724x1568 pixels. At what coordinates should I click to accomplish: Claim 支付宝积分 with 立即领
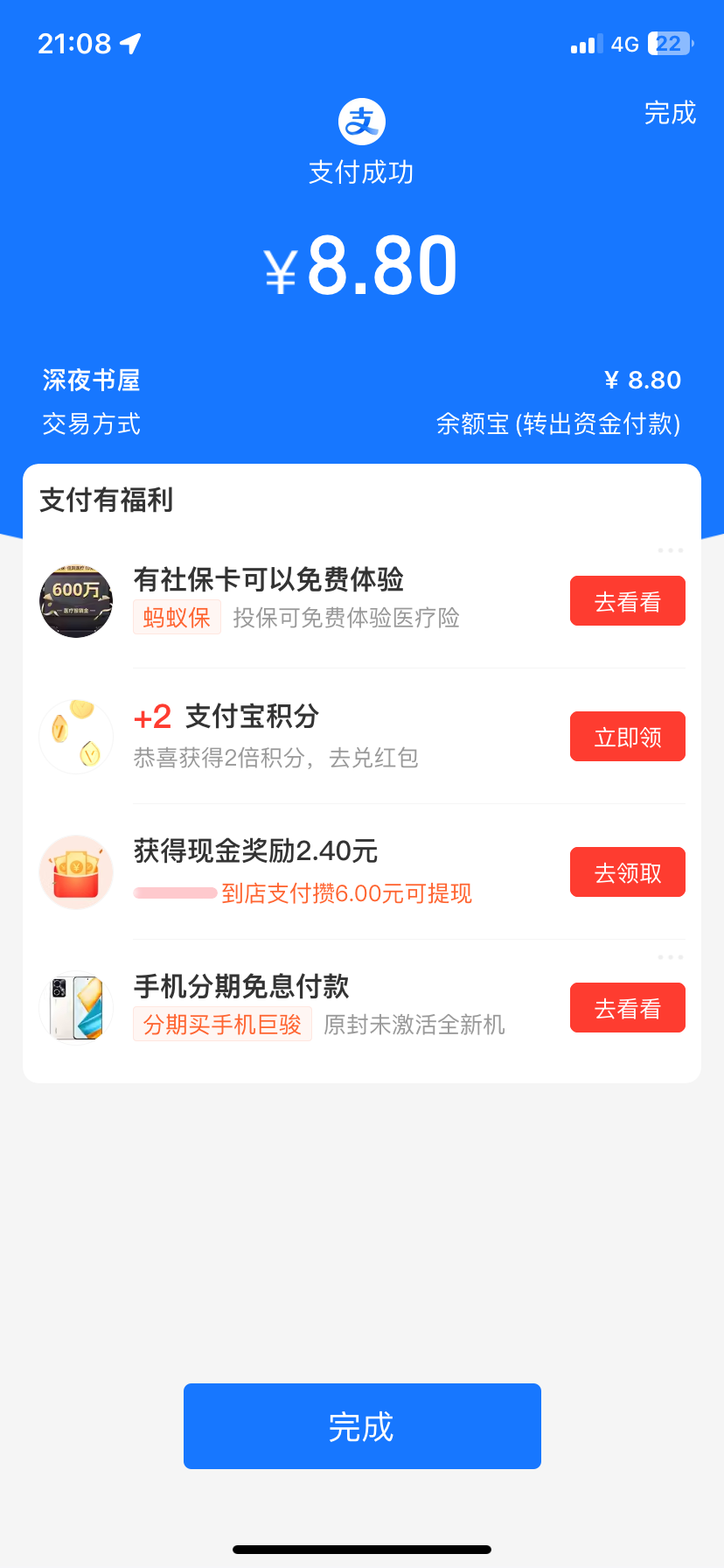(x=627, y=737)
